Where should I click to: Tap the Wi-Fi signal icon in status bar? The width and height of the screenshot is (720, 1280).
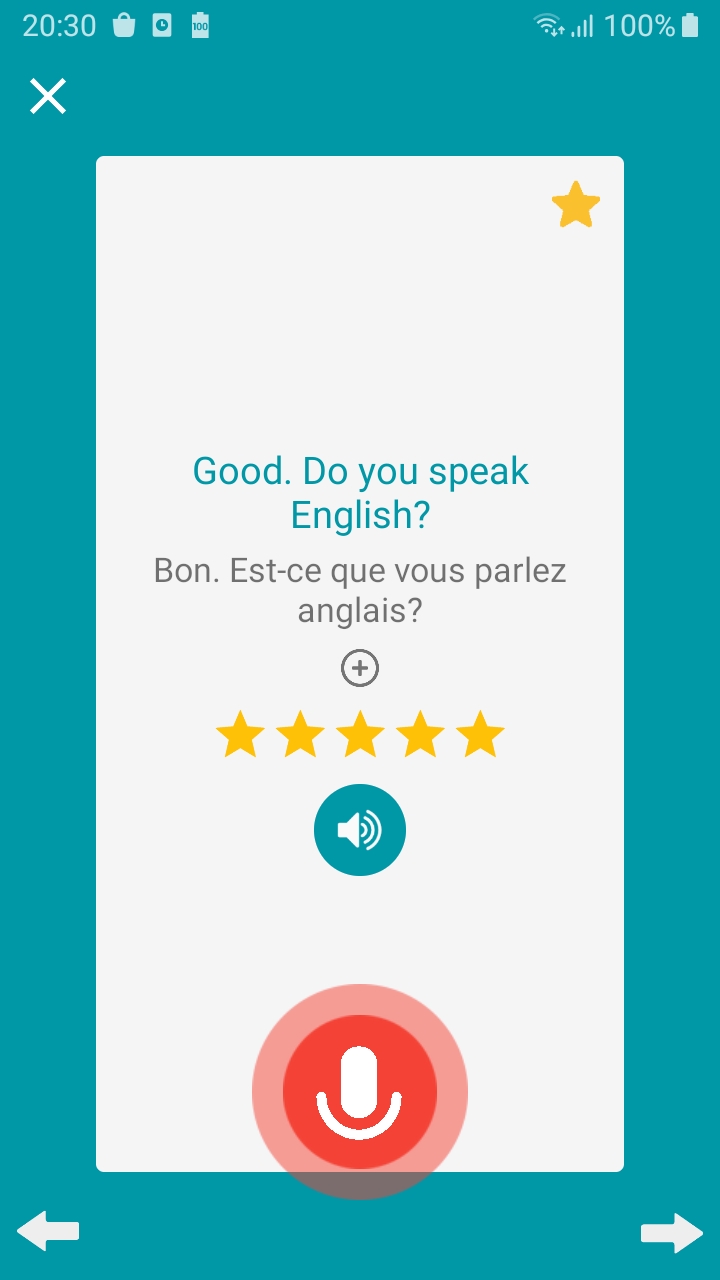[x=549, y=25]
